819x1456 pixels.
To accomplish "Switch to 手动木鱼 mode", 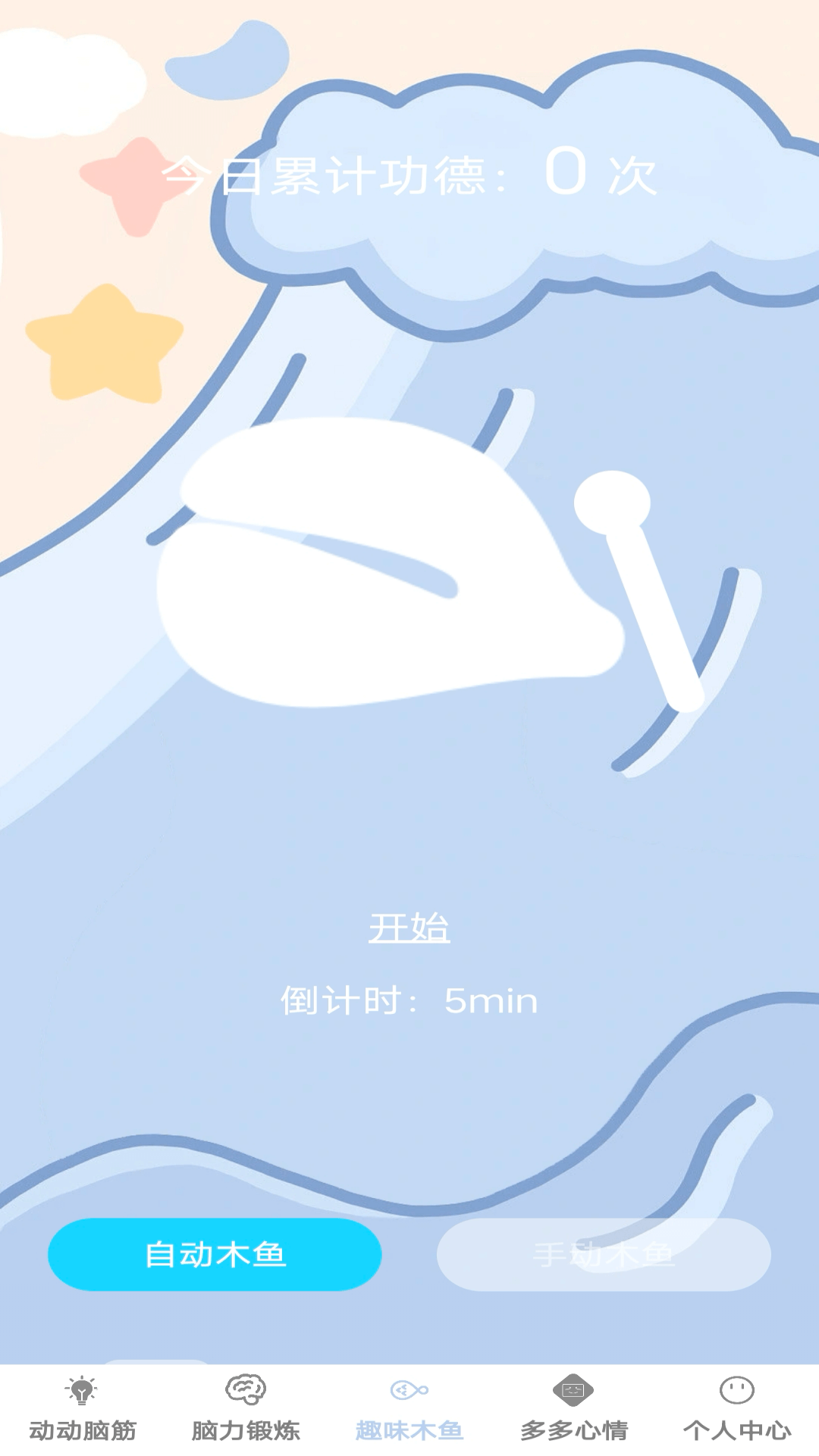I will 604,1255.
